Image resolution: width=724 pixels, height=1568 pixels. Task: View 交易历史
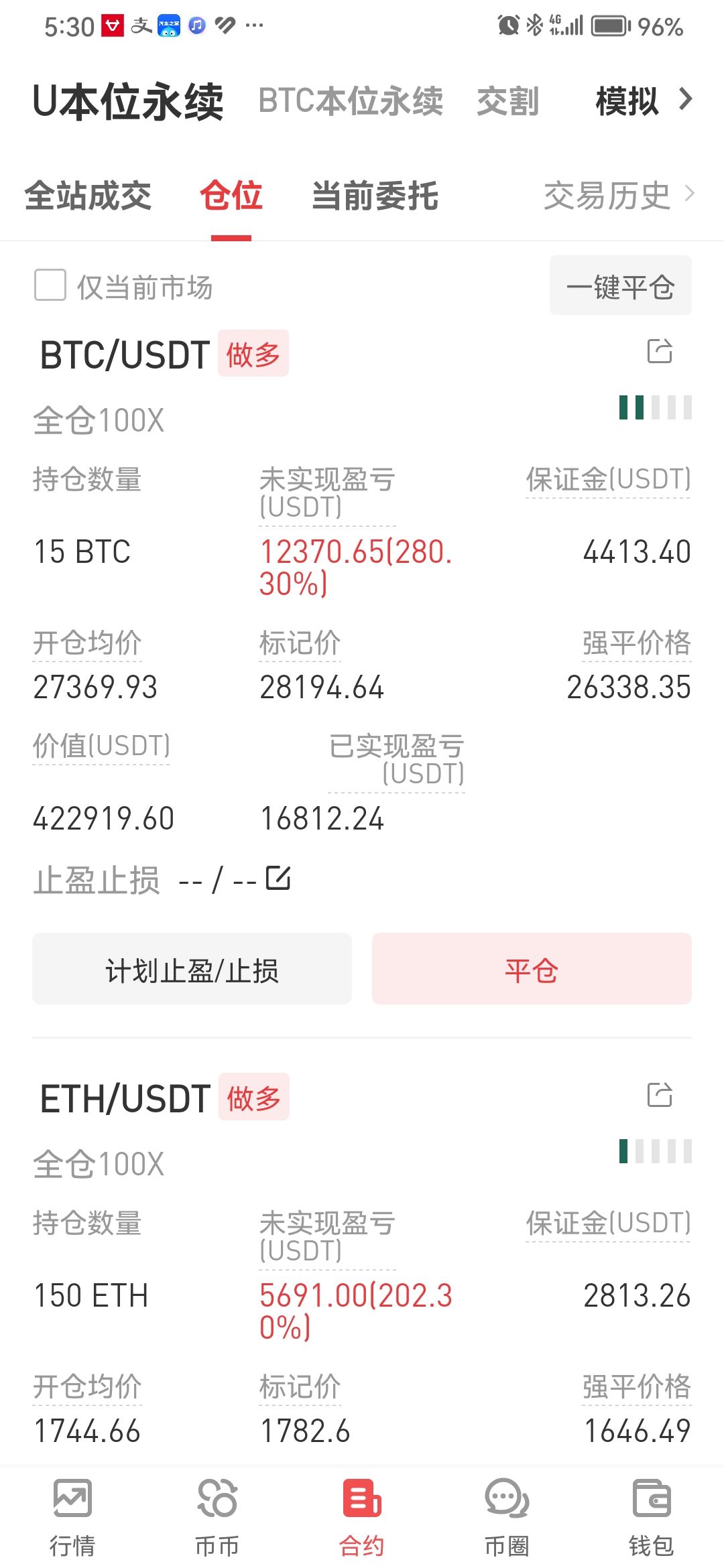click(x=619, y=196)
